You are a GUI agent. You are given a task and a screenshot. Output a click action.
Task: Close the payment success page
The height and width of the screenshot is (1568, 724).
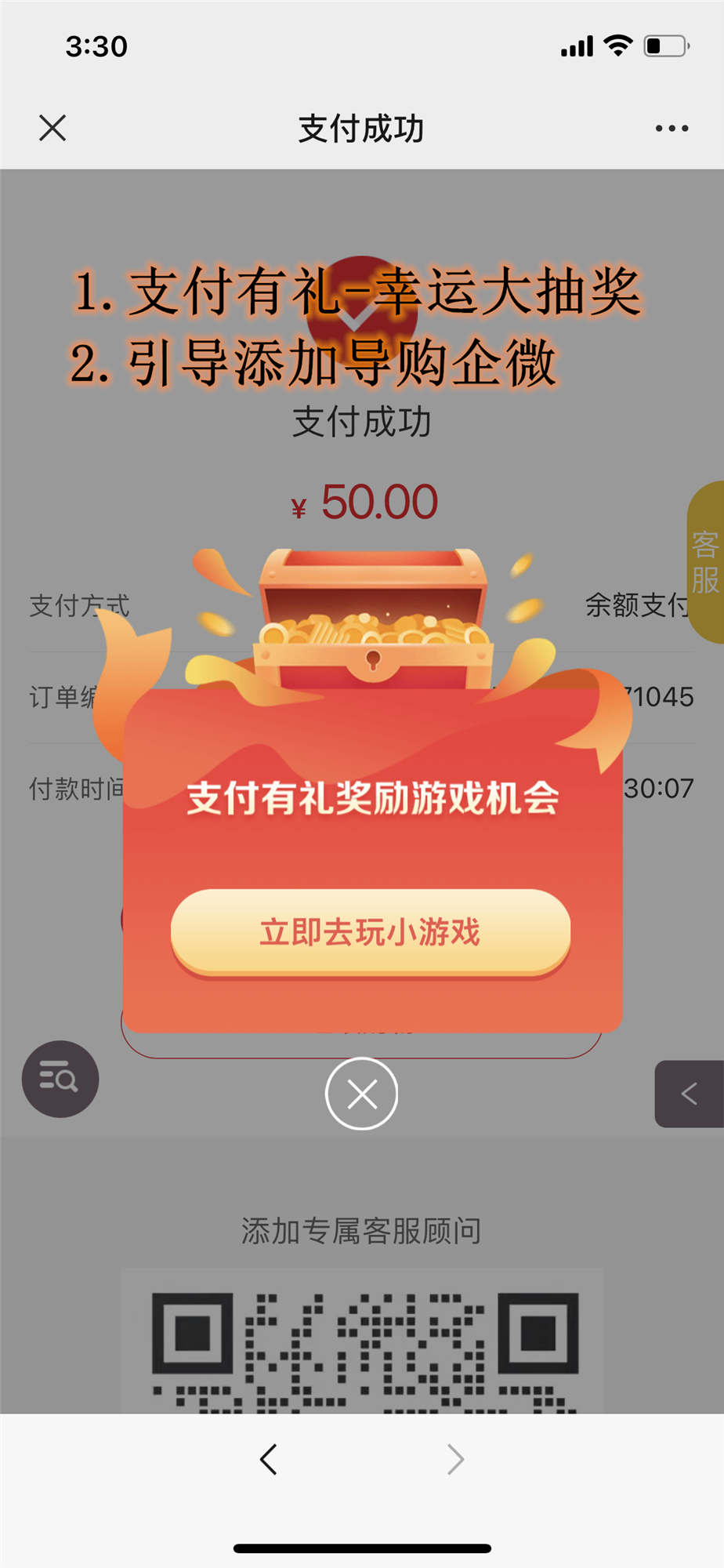pos(52,128)
